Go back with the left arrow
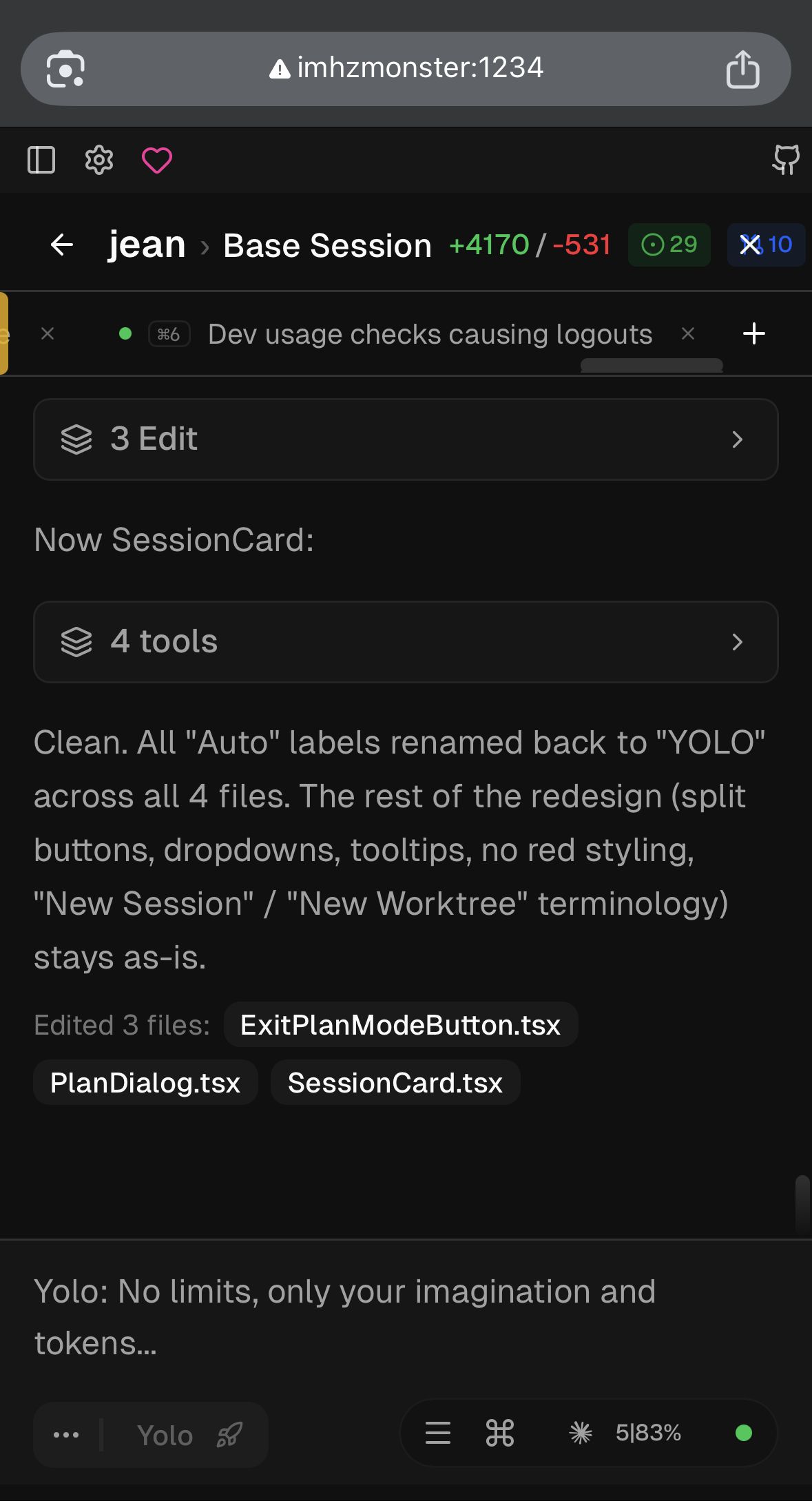The image size is (812, 1501). pyautogui.click(x=62, y=245)
